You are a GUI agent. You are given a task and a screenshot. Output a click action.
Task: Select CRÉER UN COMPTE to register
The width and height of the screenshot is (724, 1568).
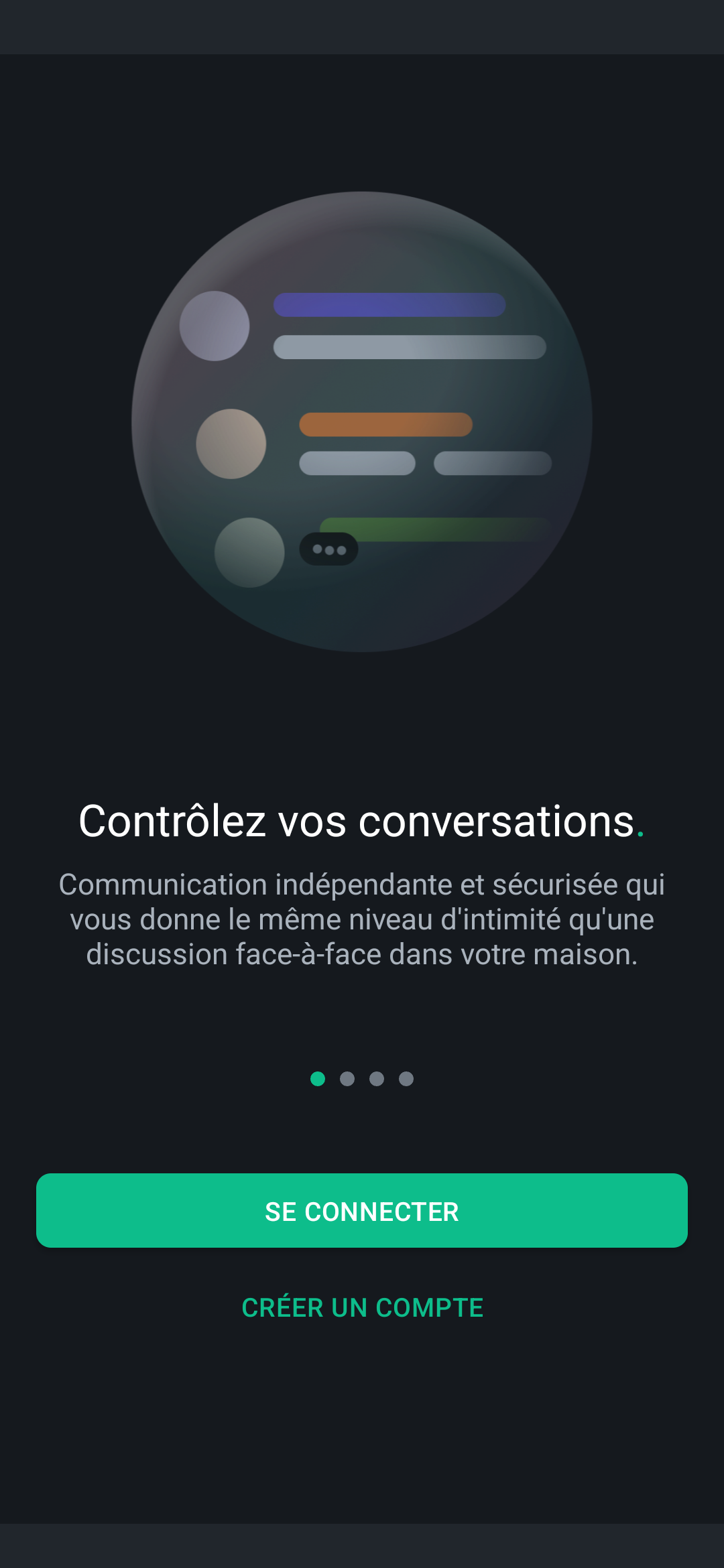362,1307
